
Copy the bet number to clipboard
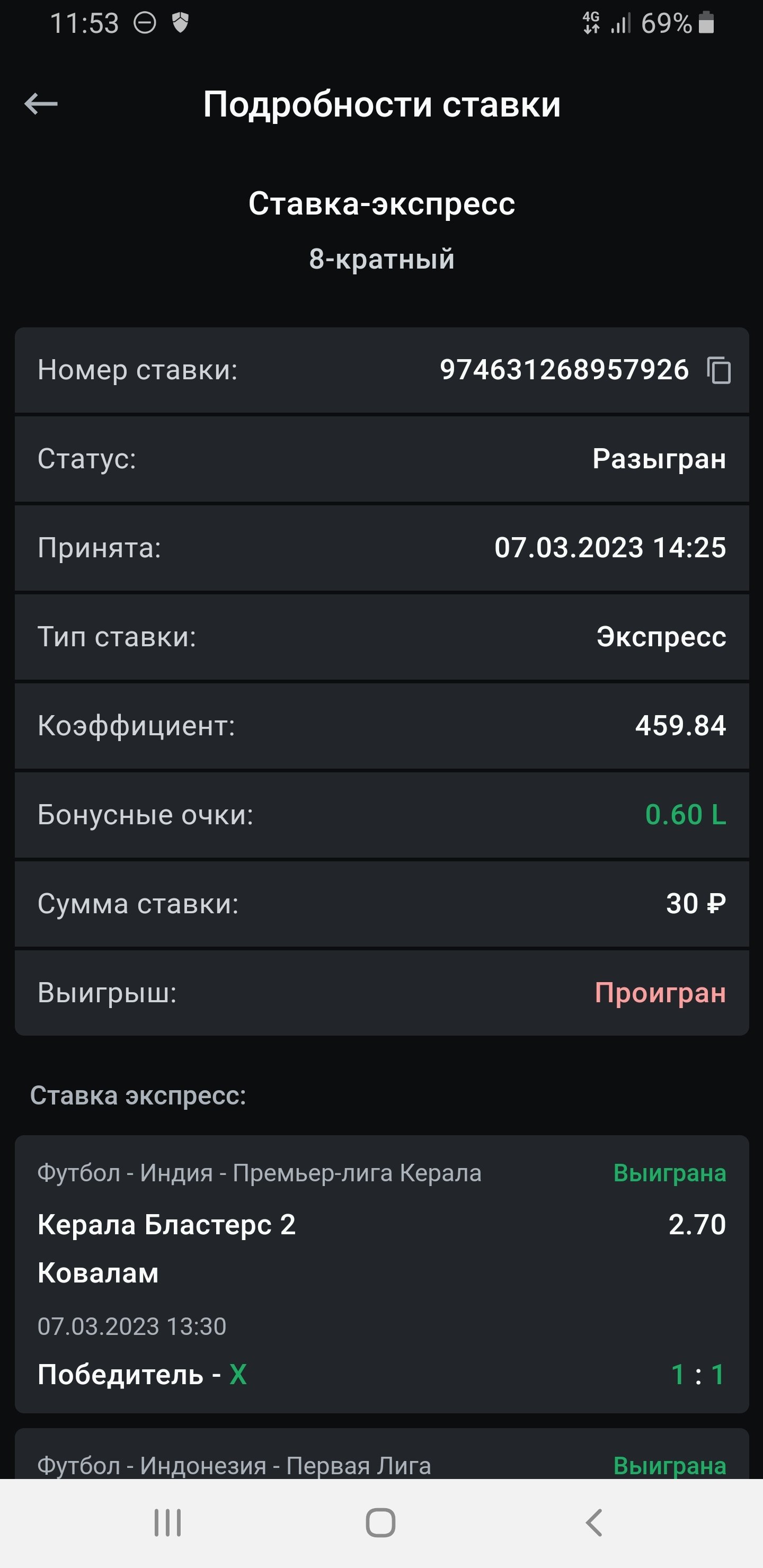click(x=718, y=370)
